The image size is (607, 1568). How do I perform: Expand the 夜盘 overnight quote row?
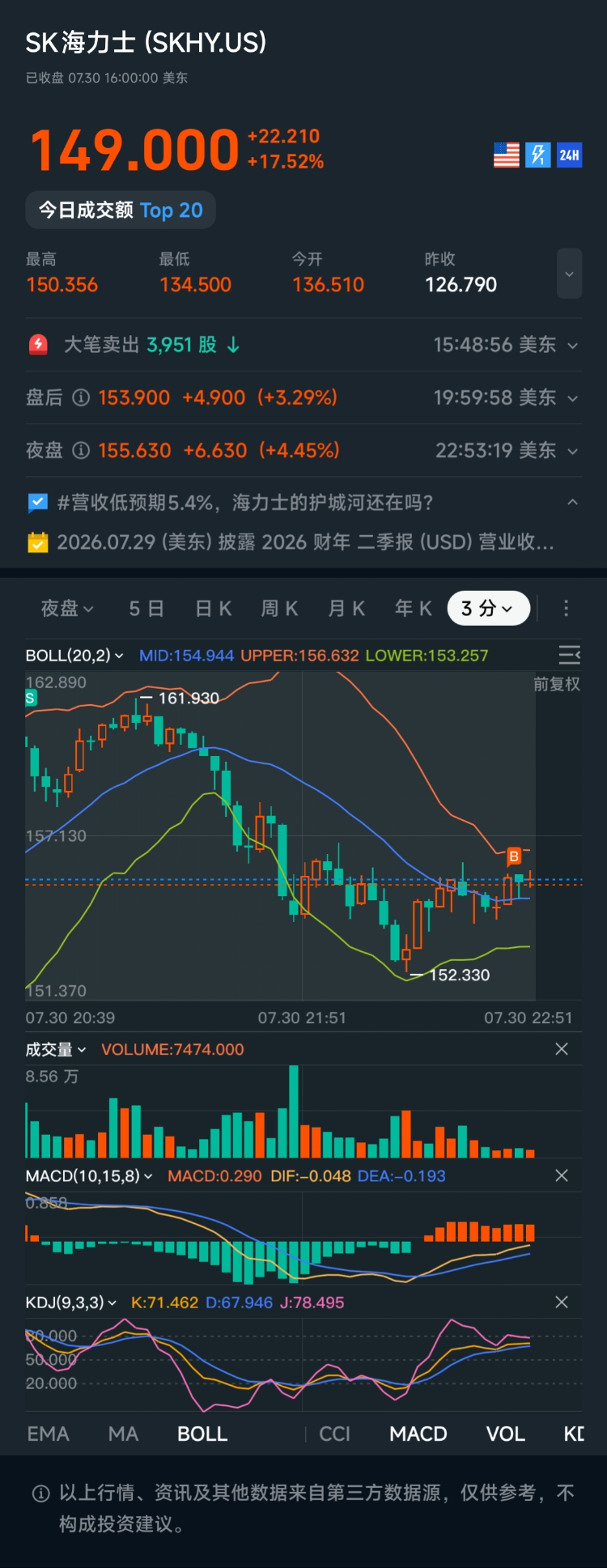coord(303,451)
